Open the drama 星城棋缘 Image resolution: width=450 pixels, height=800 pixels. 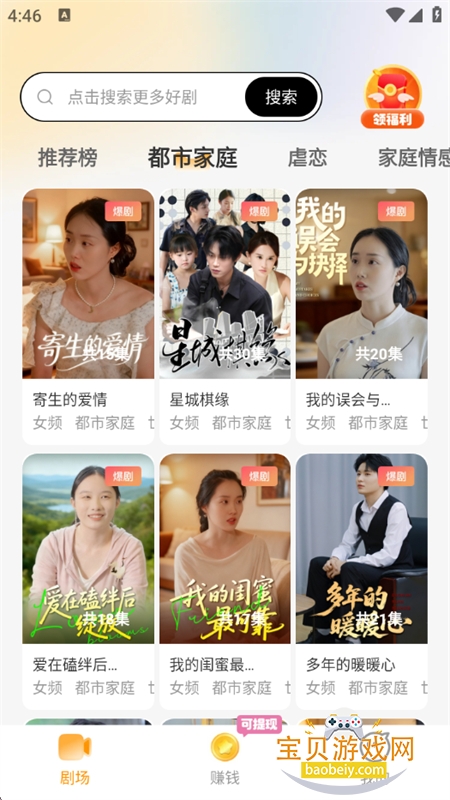tap(225, 316)
